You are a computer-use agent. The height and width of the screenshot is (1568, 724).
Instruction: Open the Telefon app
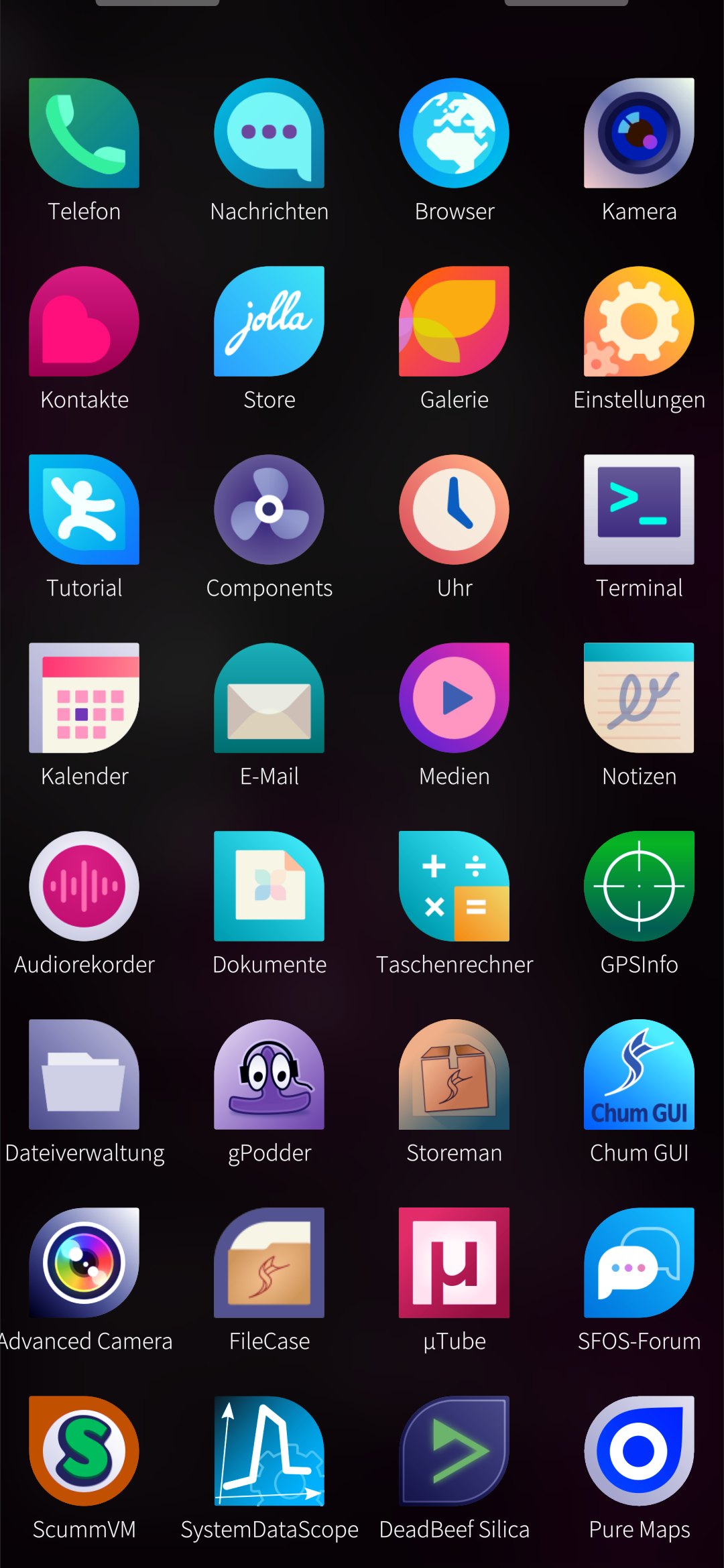(x=84, y=133)
